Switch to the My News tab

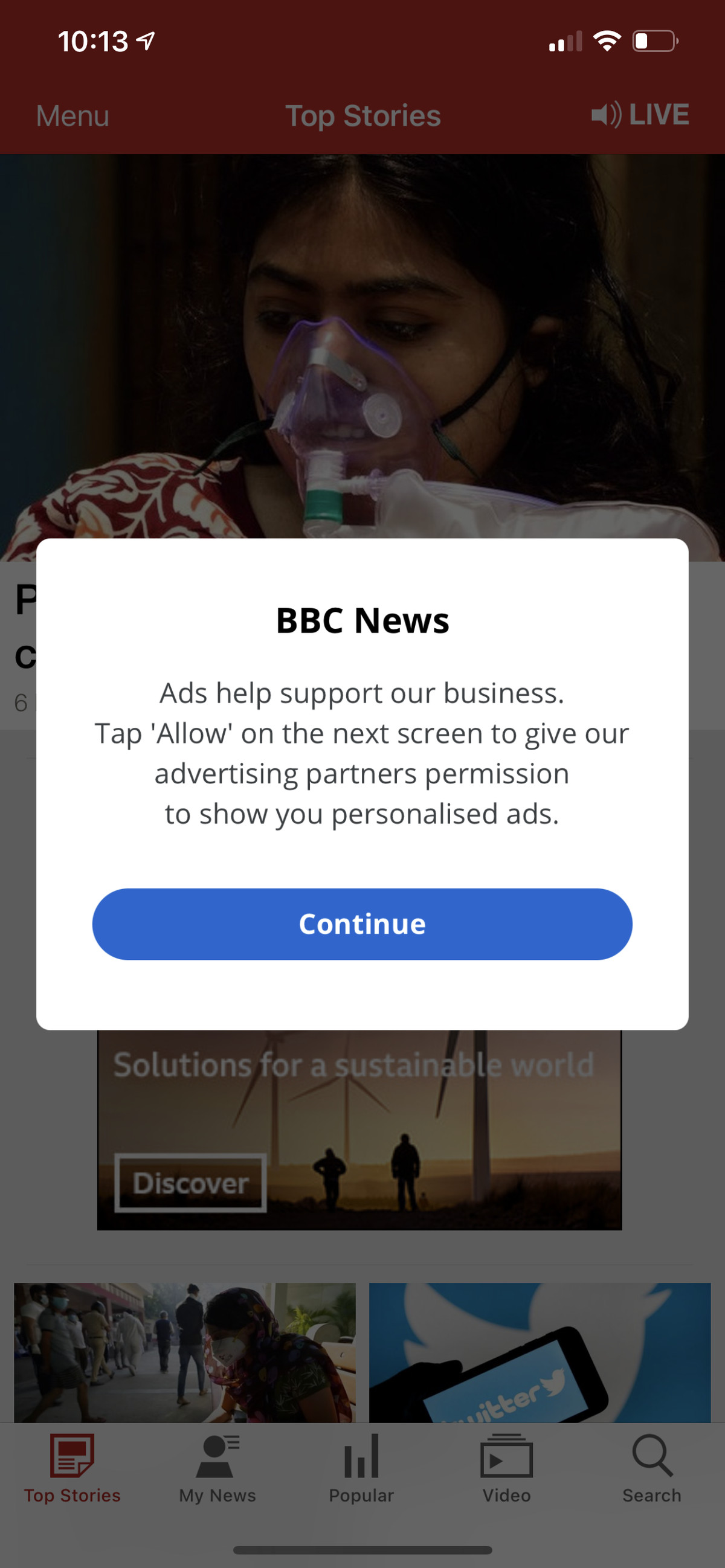[x=217, y=1468]
